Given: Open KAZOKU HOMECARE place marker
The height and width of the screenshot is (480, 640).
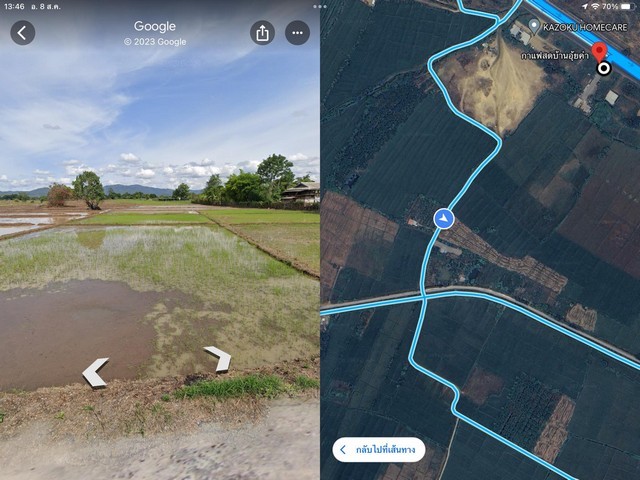Looking at the screenshot, I should tap(534, 25).
